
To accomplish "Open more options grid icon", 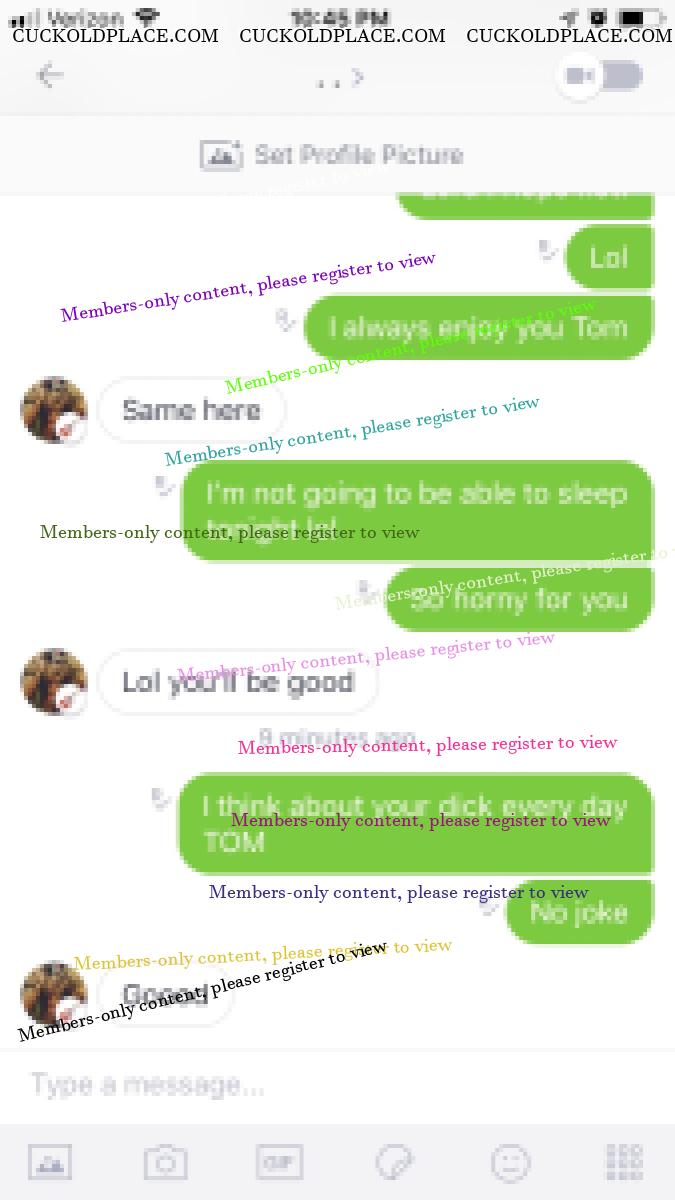I will click(x=625, y=1162).
